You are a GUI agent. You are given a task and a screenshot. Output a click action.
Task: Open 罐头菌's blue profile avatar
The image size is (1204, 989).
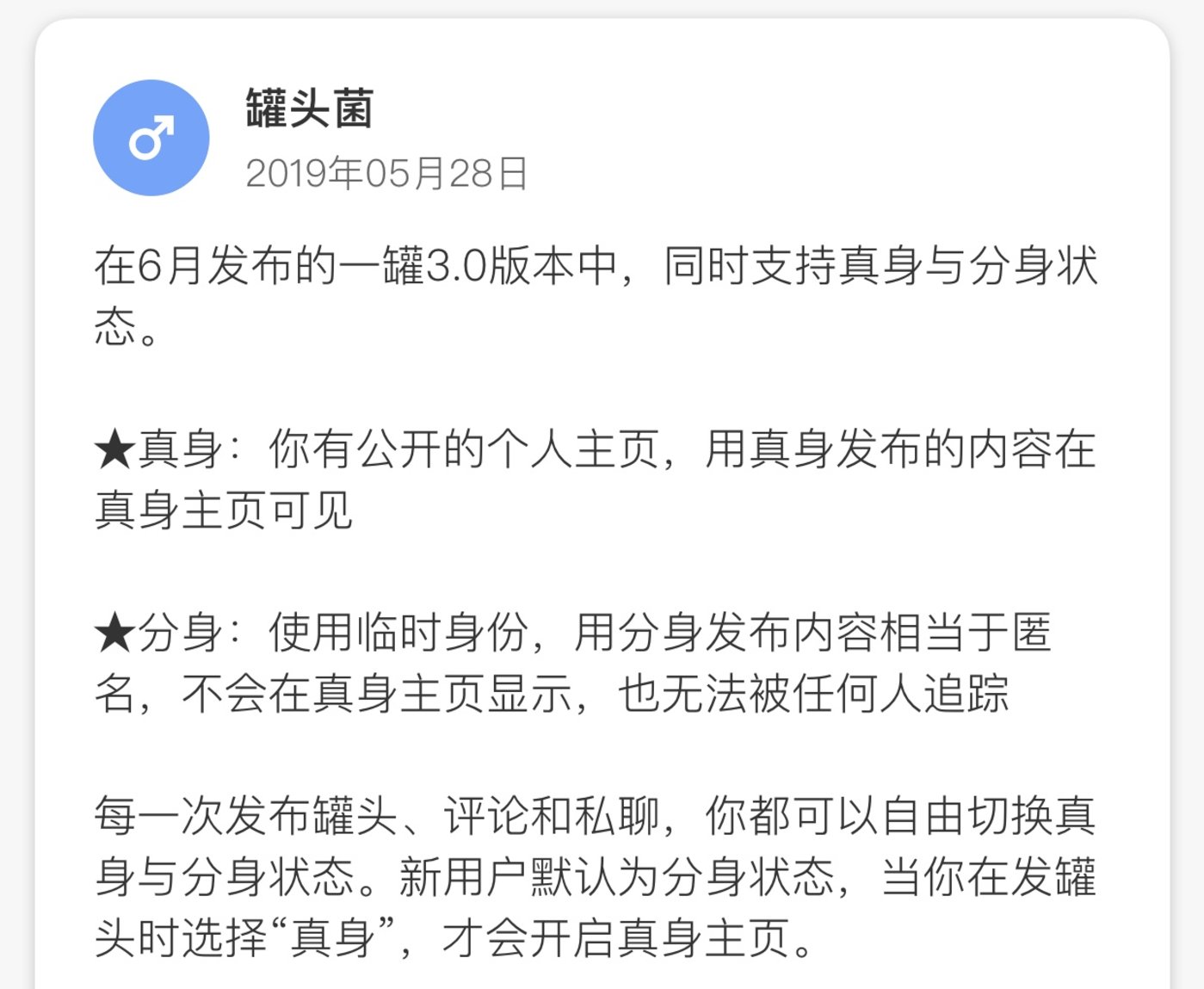151,138
